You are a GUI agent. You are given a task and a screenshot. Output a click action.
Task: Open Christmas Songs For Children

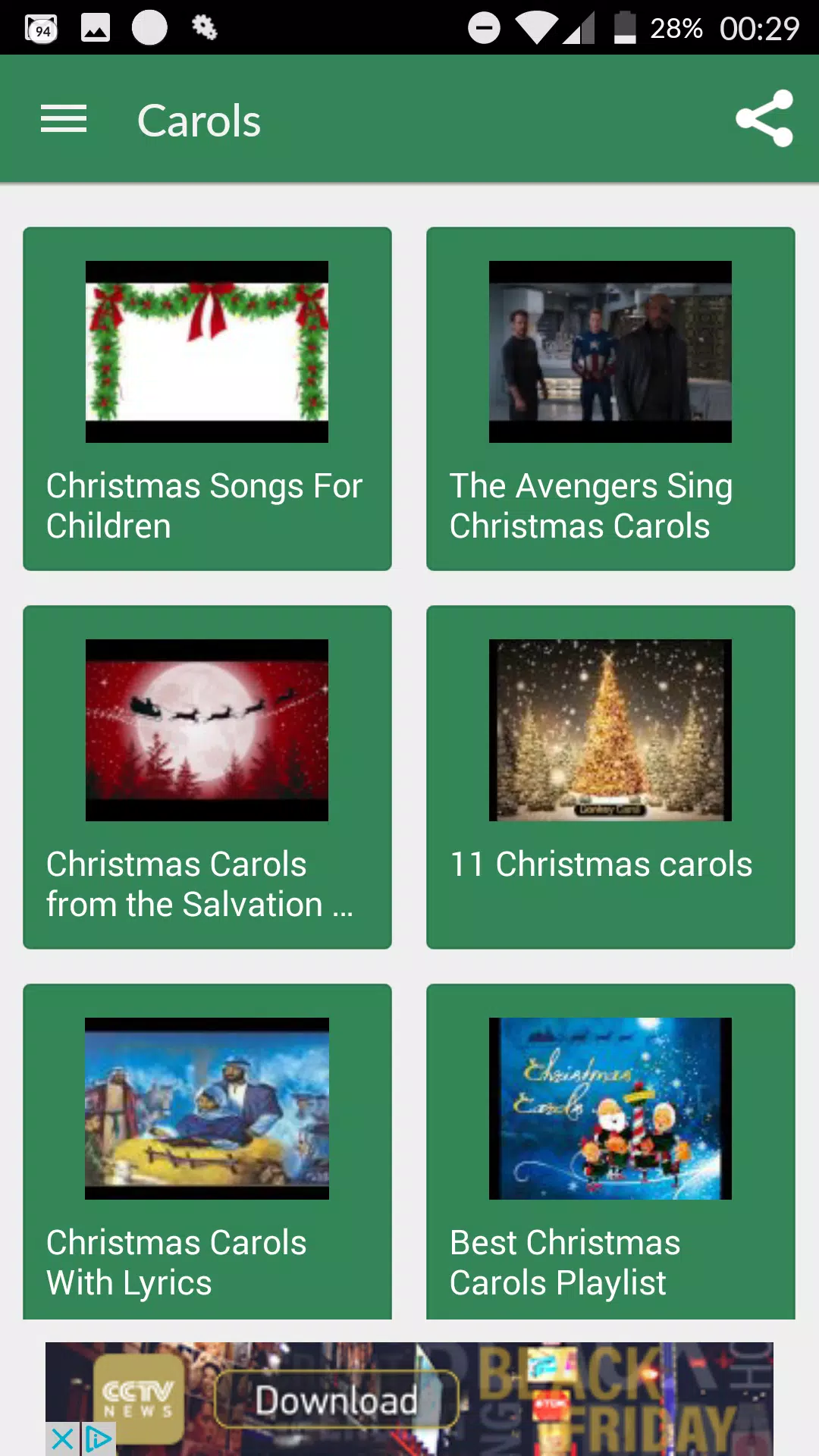click(207, 398)
